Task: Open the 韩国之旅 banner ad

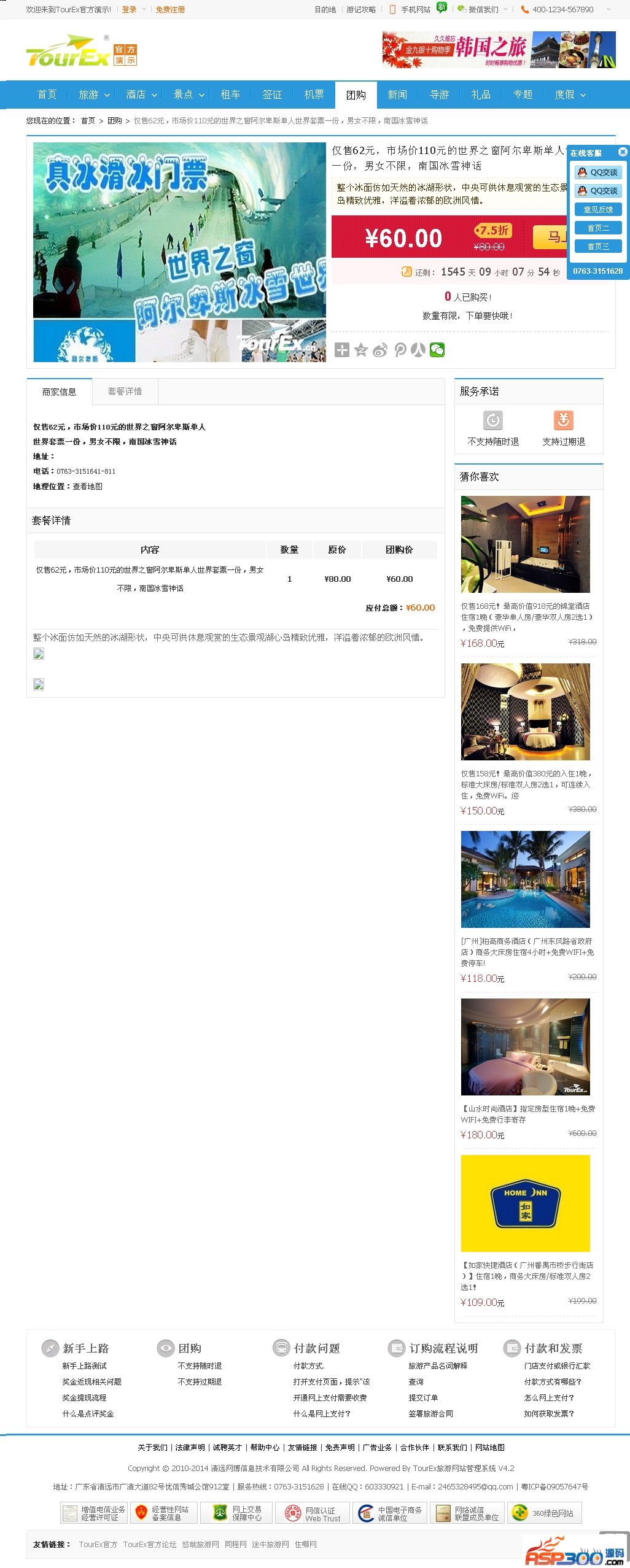Action: 499,50
